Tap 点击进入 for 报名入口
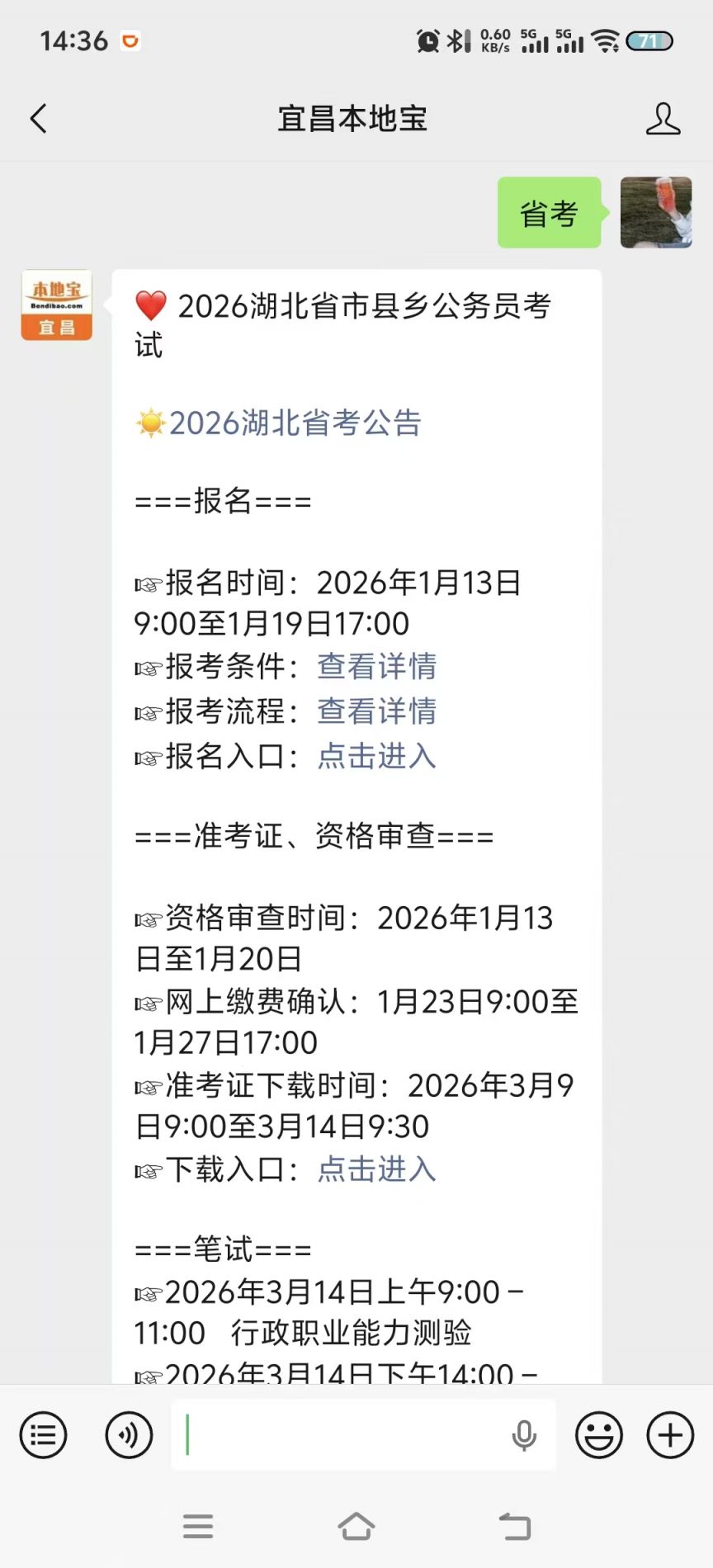The width and height of the screenshot is (713, 1568). coord(375,757)
